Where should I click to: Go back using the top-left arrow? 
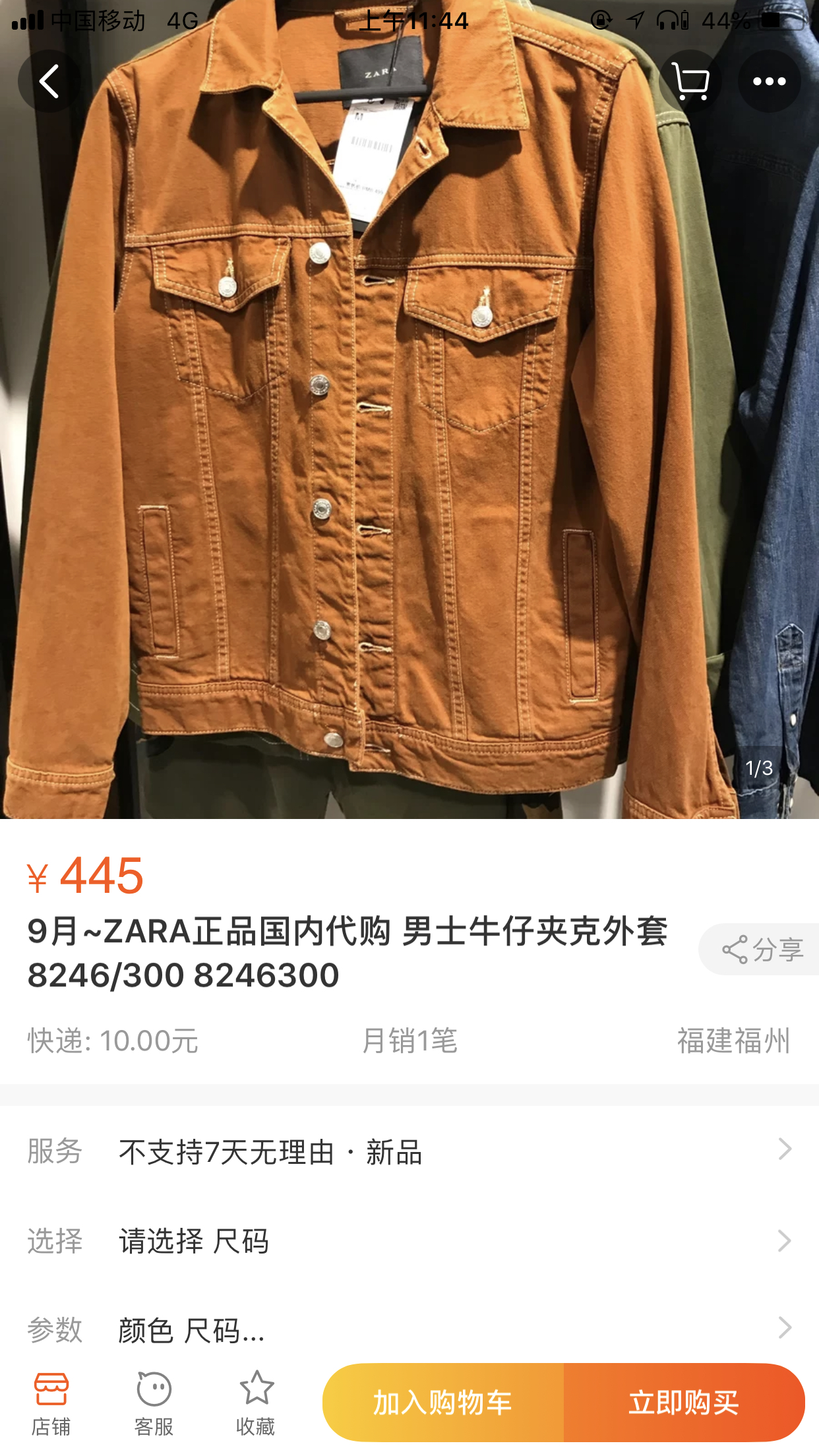tap(49, 81)
